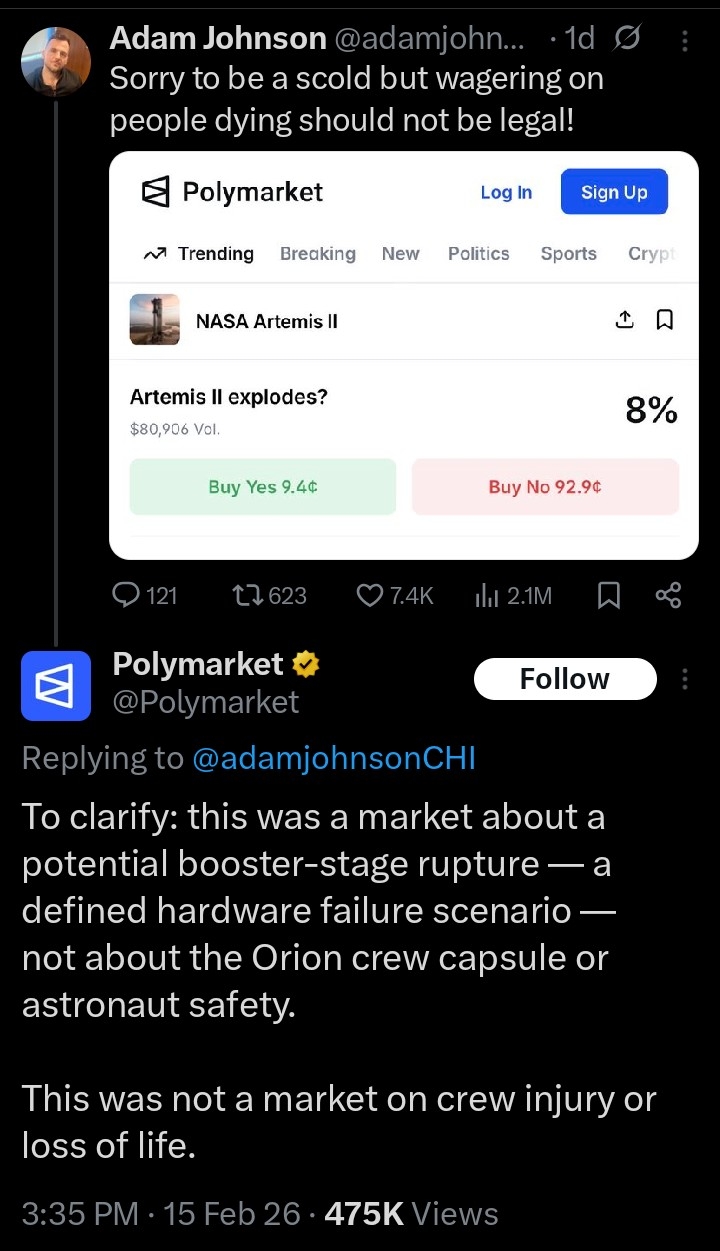Bookmark Adam Johnson's post

point(608,597)
